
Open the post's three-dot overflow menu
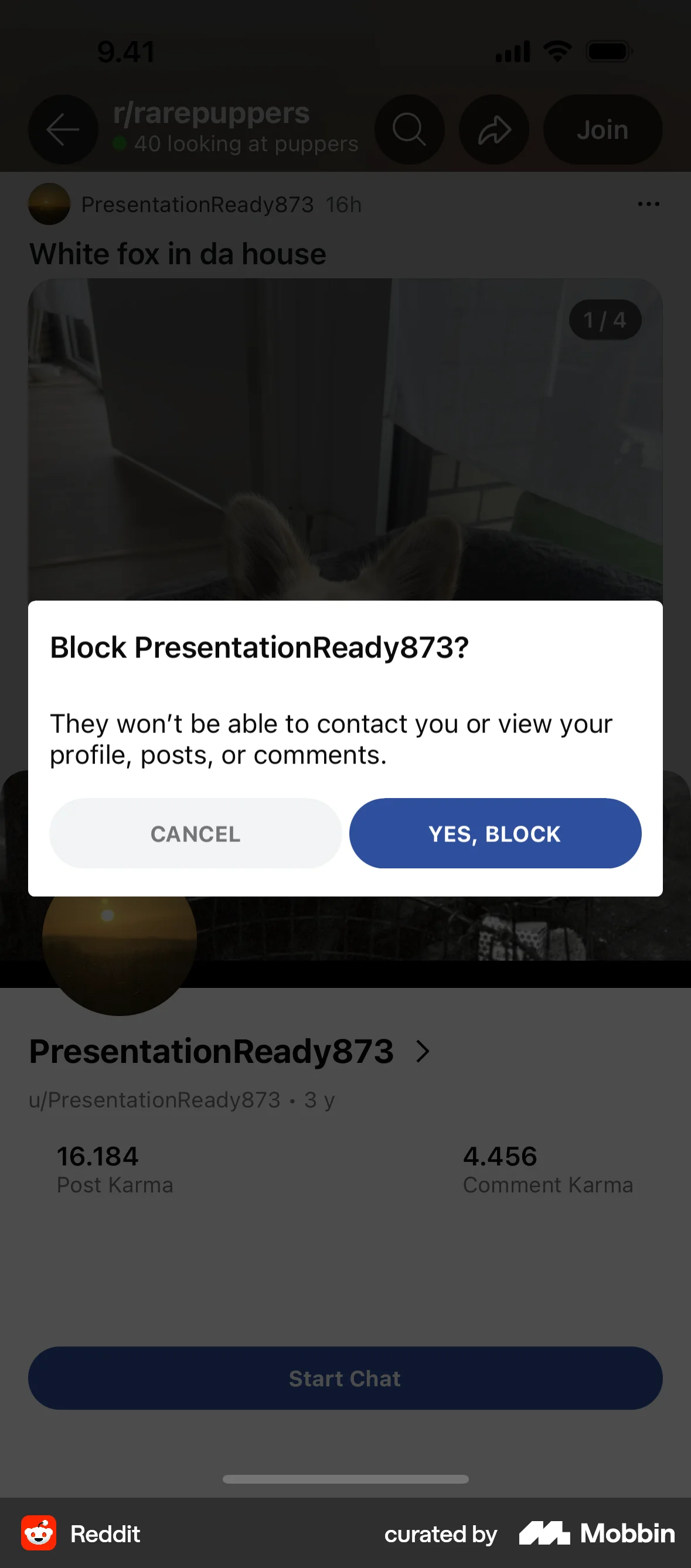coord(648,204)
